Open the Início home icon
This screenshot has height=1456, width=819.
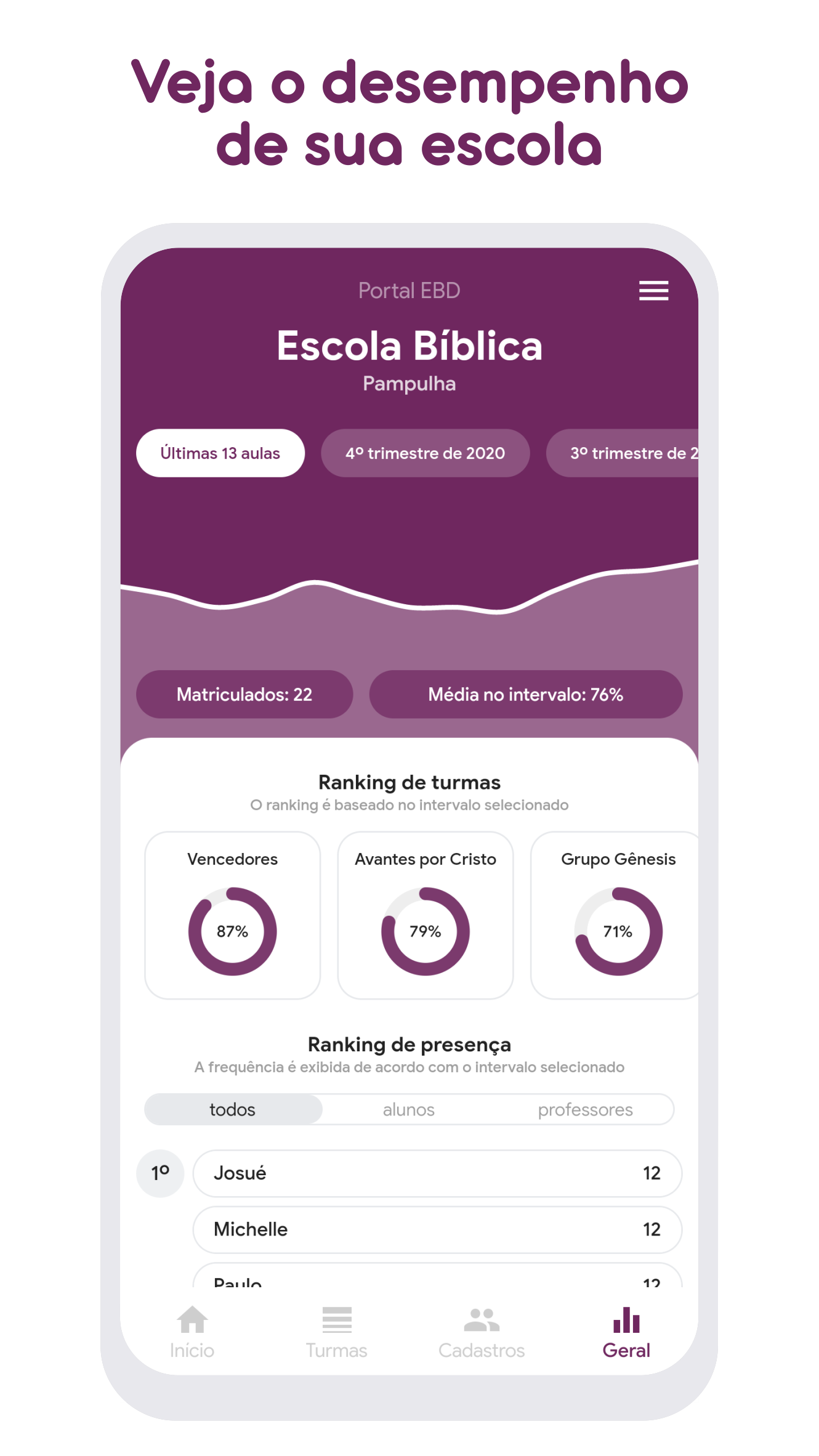191,1322
